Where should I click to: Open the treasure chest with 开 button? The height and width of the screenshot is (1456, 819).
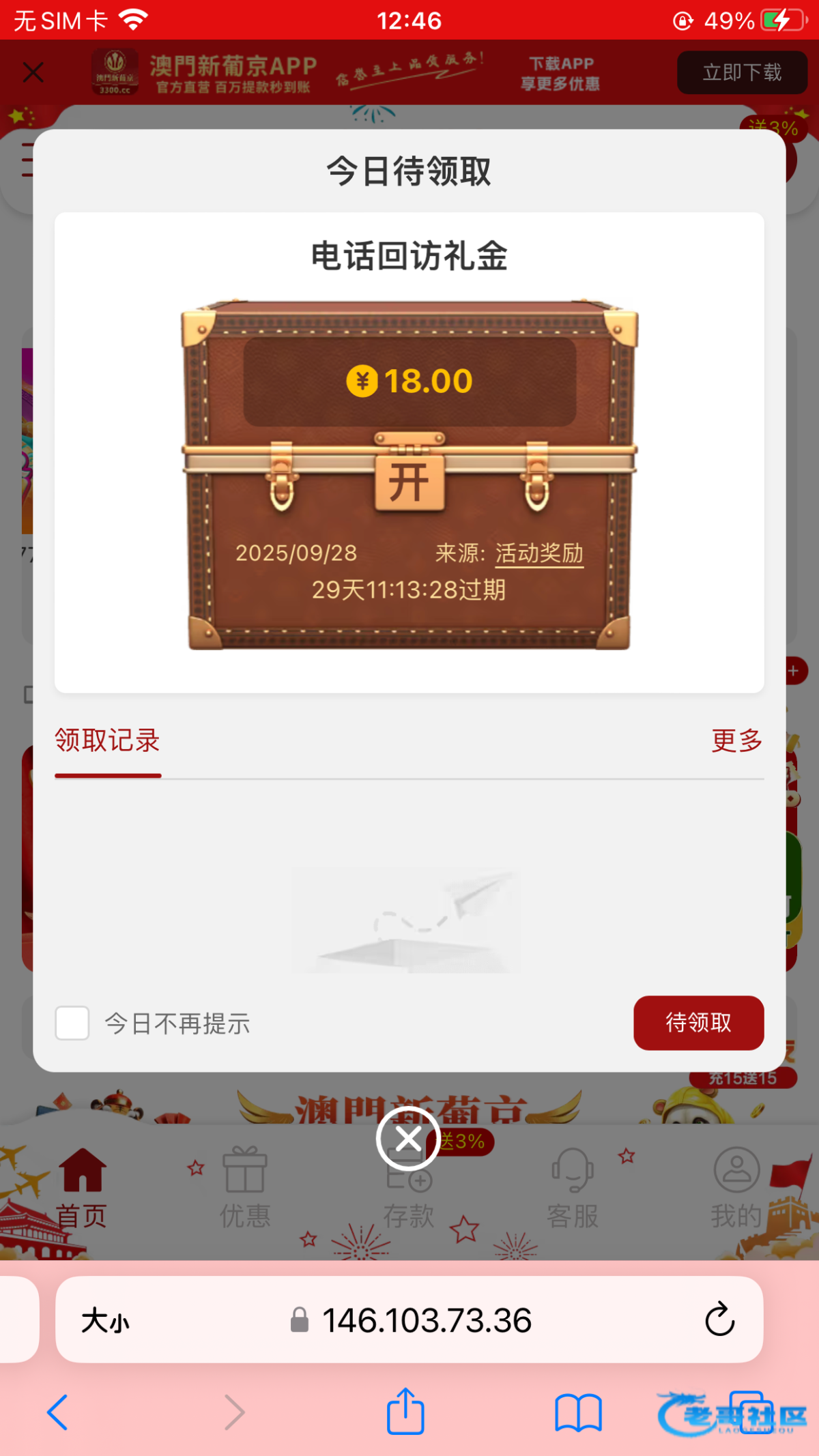click(x=409, y=483)
